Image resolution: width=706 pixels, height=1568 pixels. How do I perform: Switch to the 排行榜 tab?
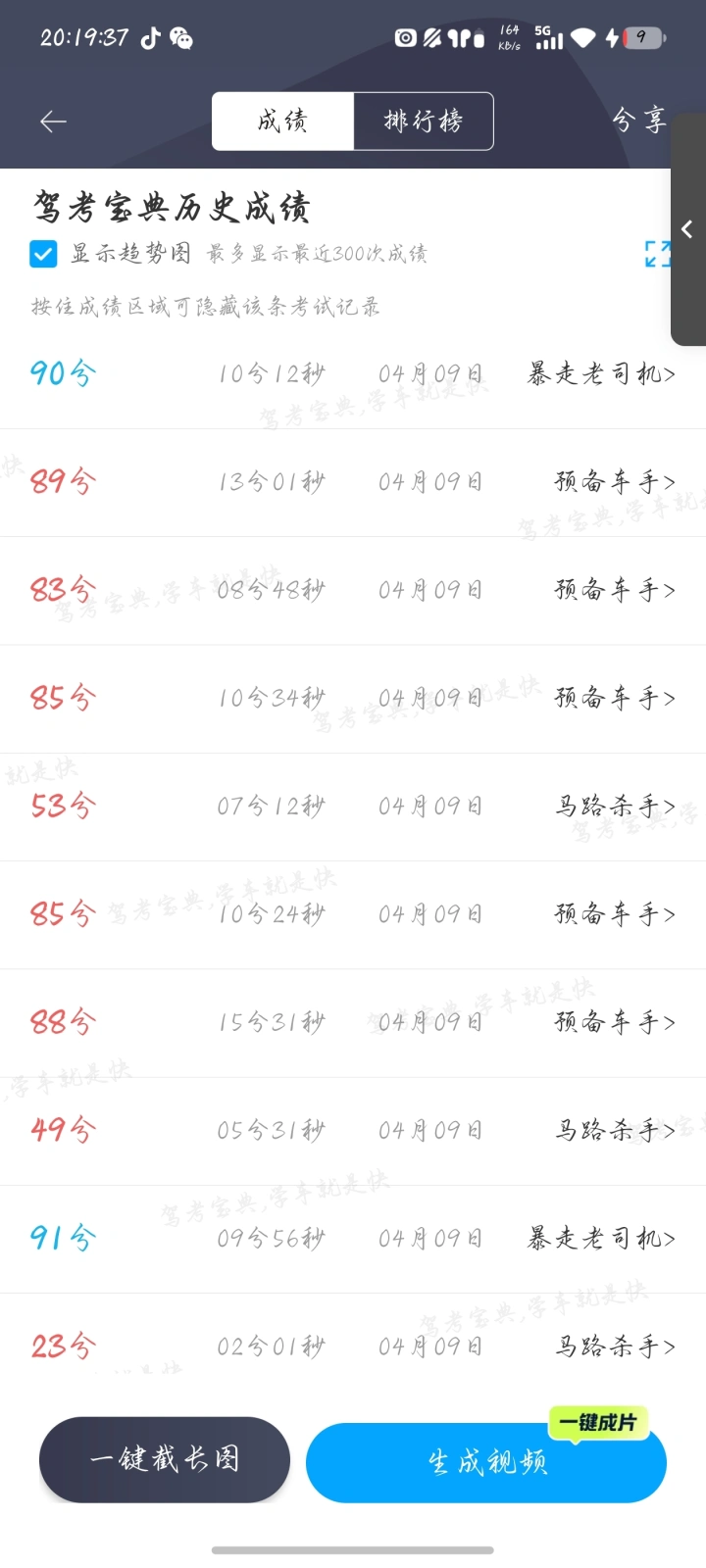point(424,122)
